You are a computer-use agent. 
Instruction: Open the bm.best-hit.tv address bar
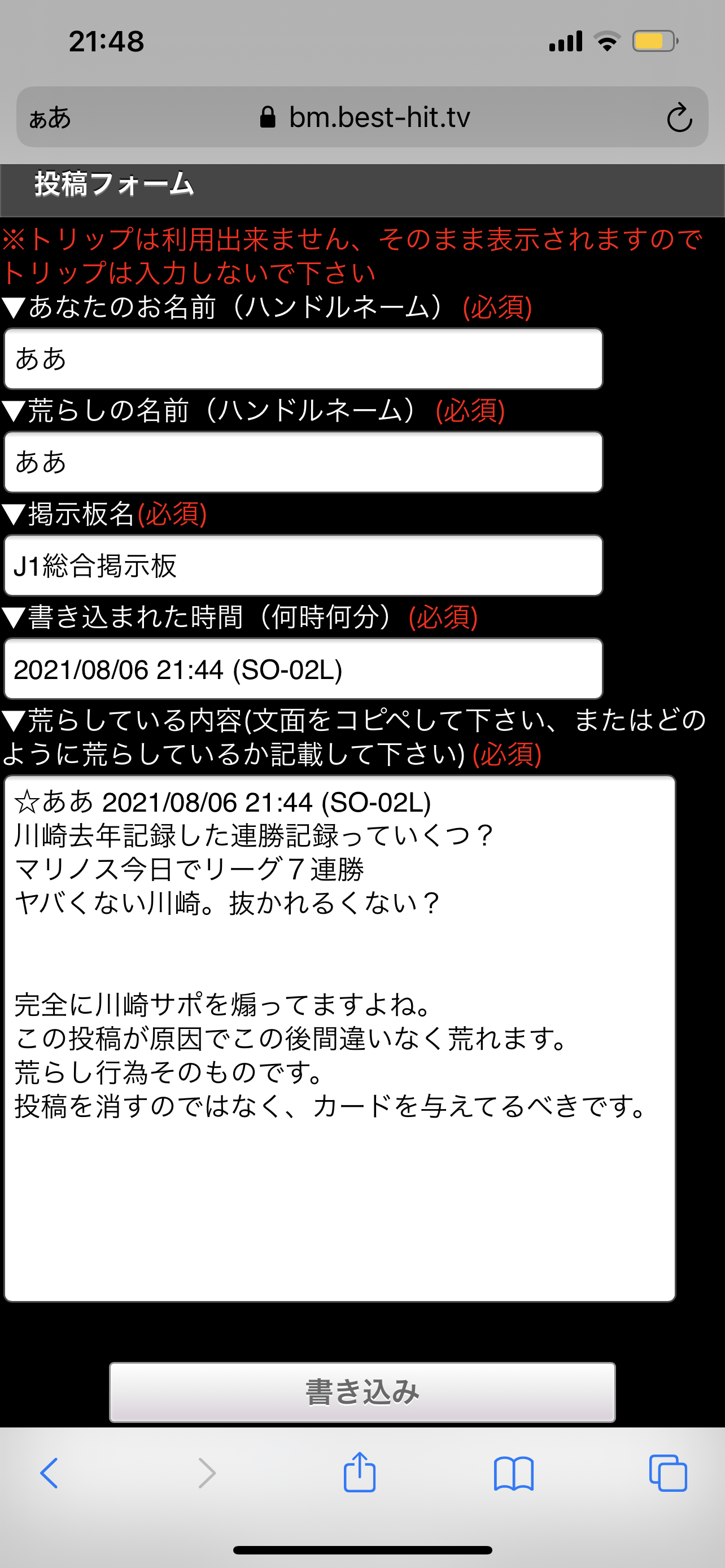(365, 117)
